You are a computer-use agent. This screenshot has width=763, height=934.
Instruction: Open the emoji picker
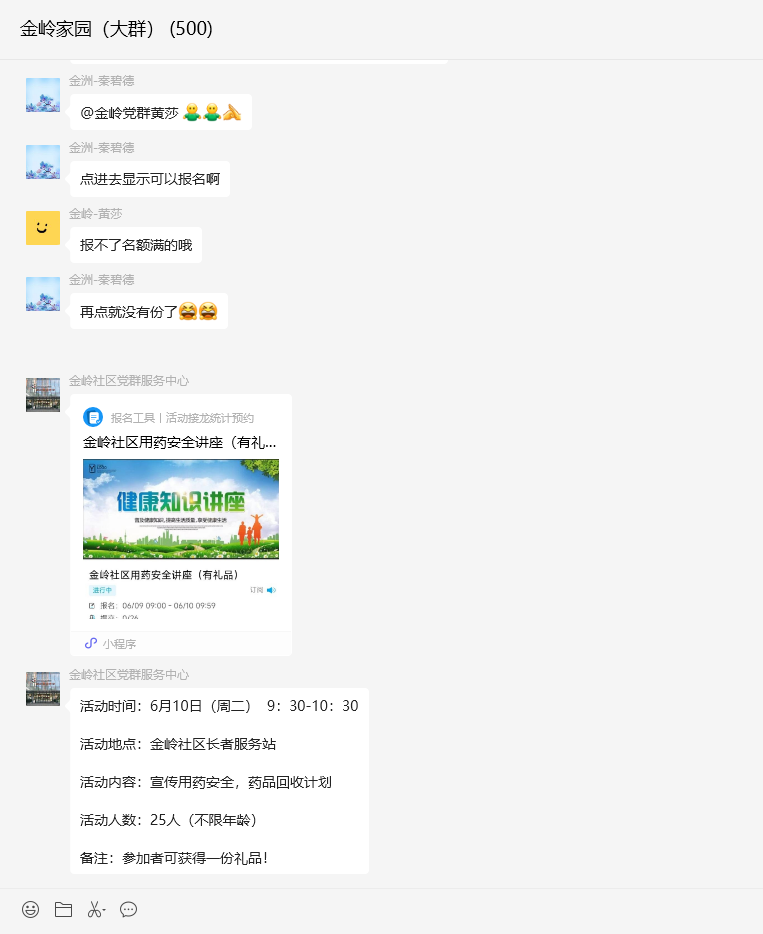click(31, 909)
